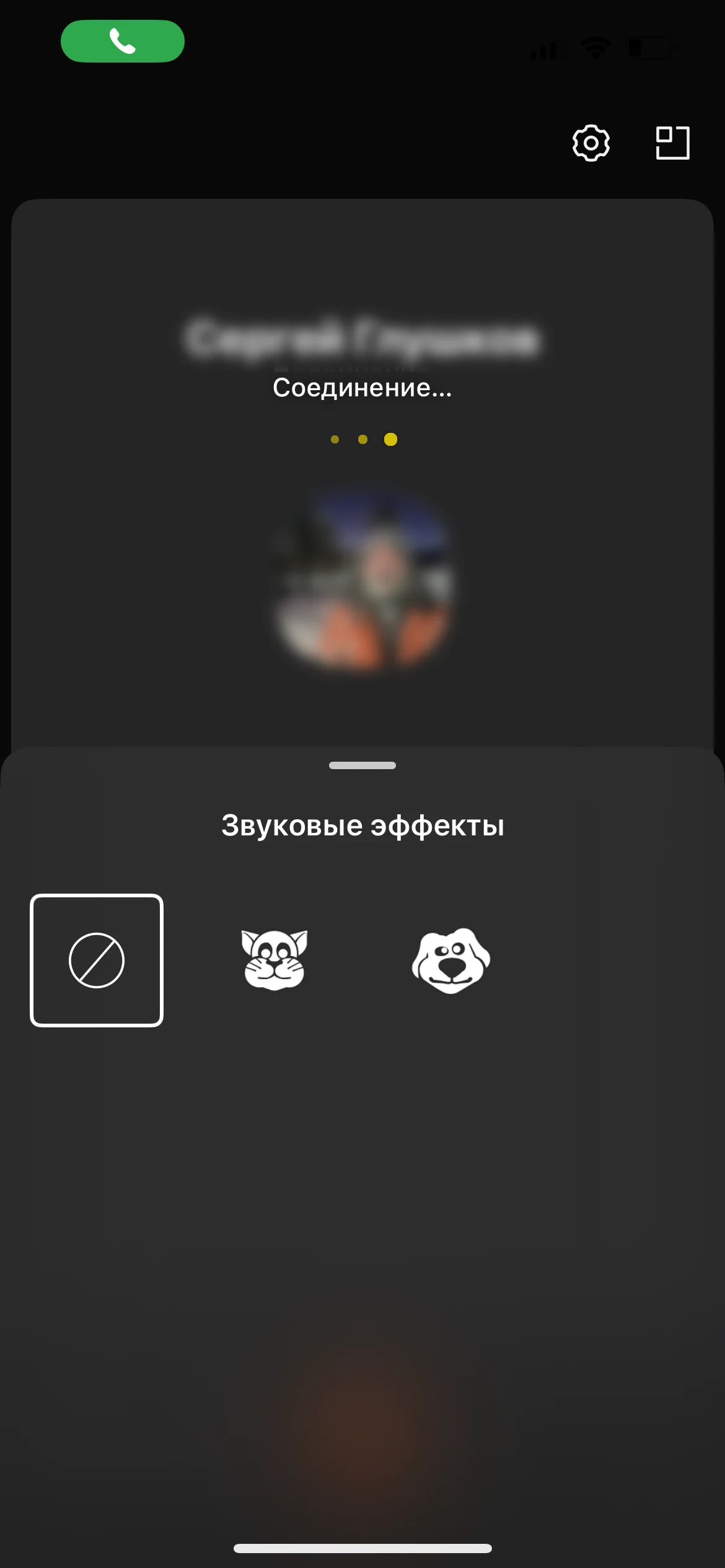Tap the green call indicator pill
The width and height of the screenshot is (725, 1568).
tap(123, 41)
